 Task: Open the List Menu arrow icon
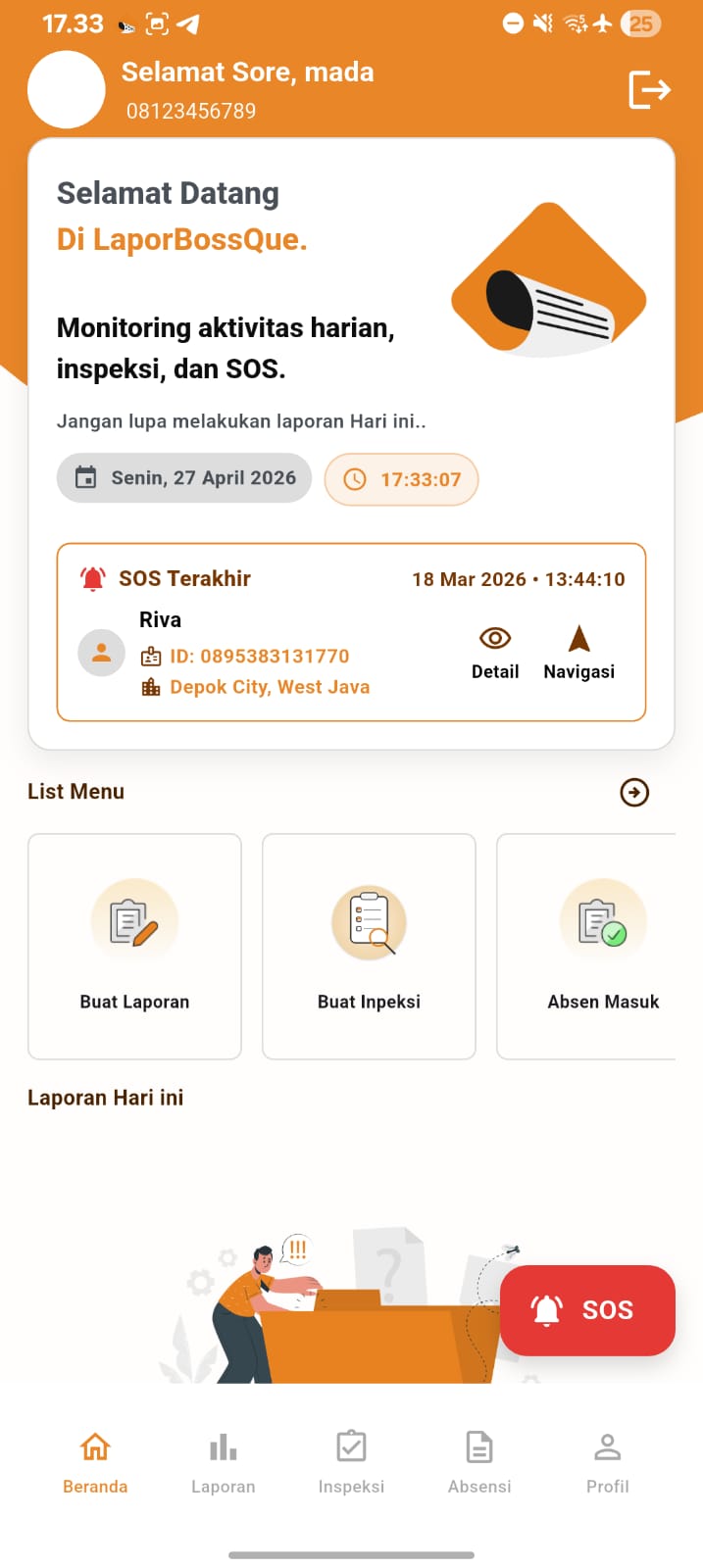pos(634,792)
